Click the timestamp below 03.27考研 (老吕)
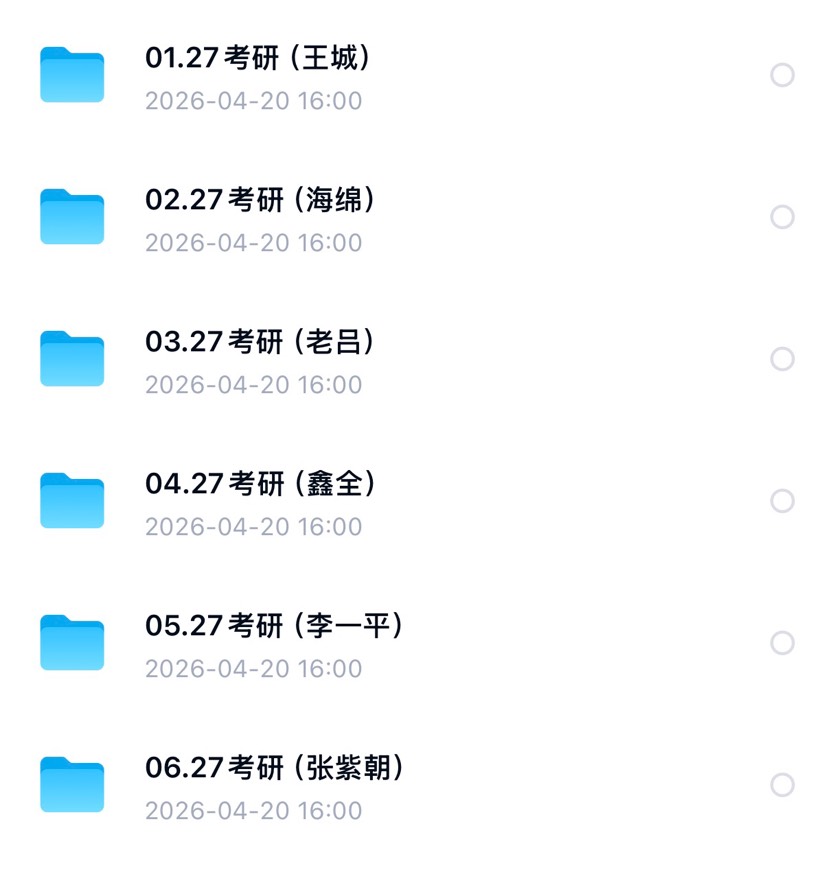The width and height of the screenshot is (828, 879). pyautogui.click(x=253, y=384)
